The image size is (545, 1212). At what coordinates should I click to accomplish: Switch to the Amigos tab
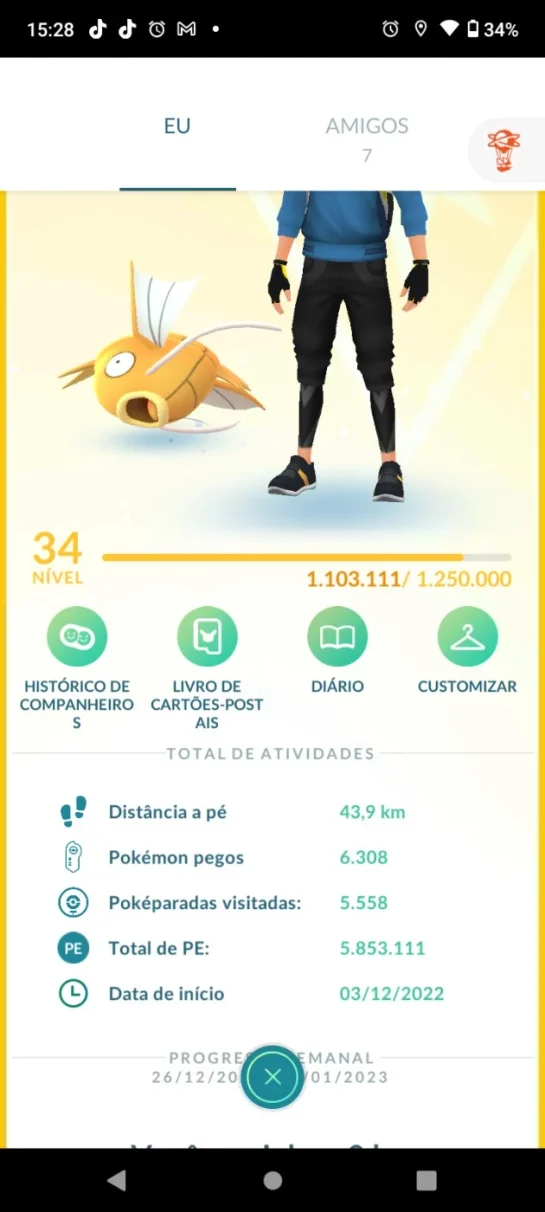367,138
